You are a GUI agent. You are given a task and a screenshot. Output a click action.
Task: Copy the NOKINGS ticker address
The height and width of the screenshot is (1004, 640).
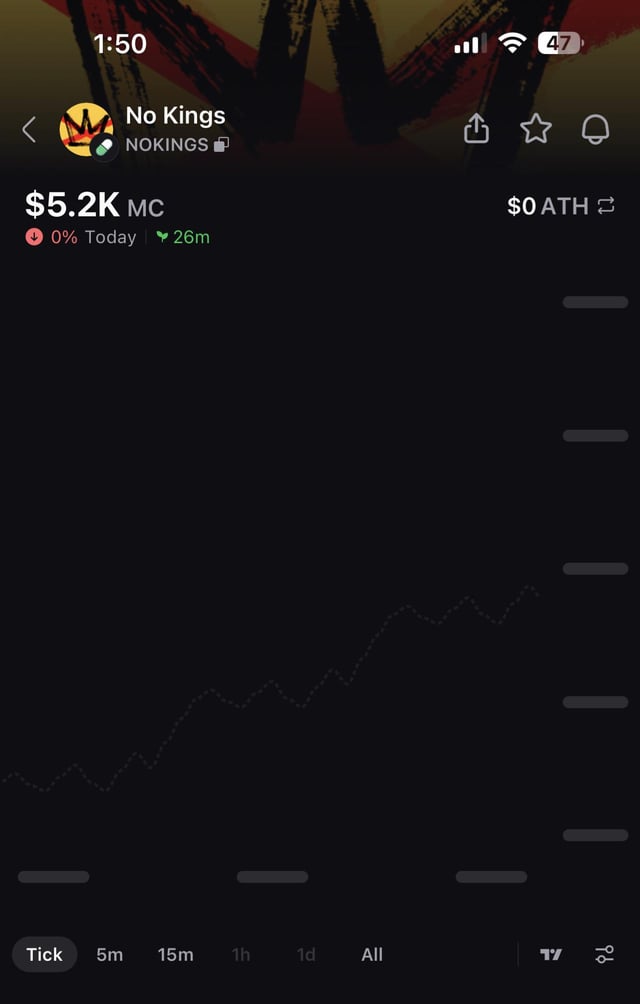click(x=221, y=145)
